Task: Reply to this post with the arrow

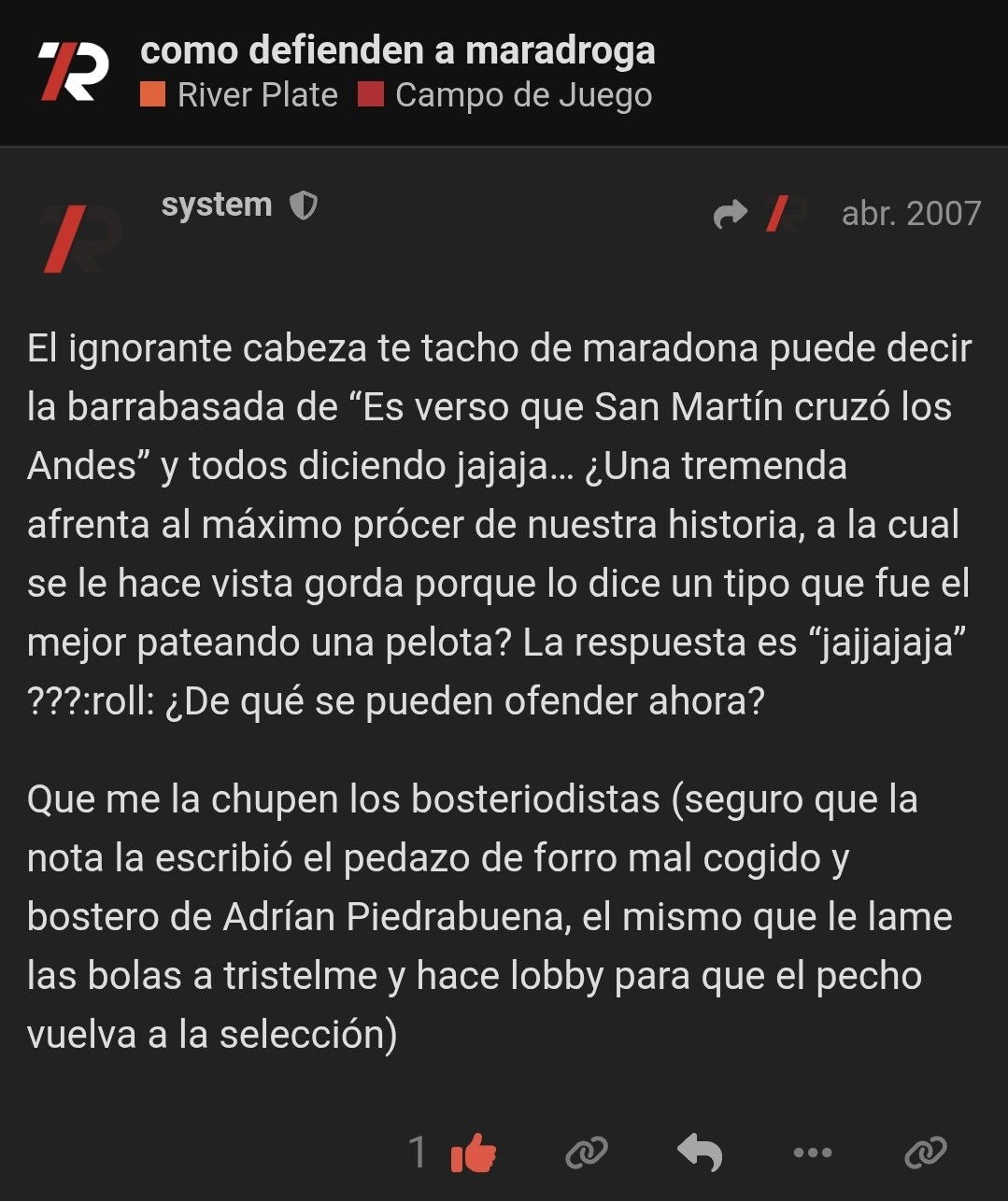Action: [x=700, y=1153]
